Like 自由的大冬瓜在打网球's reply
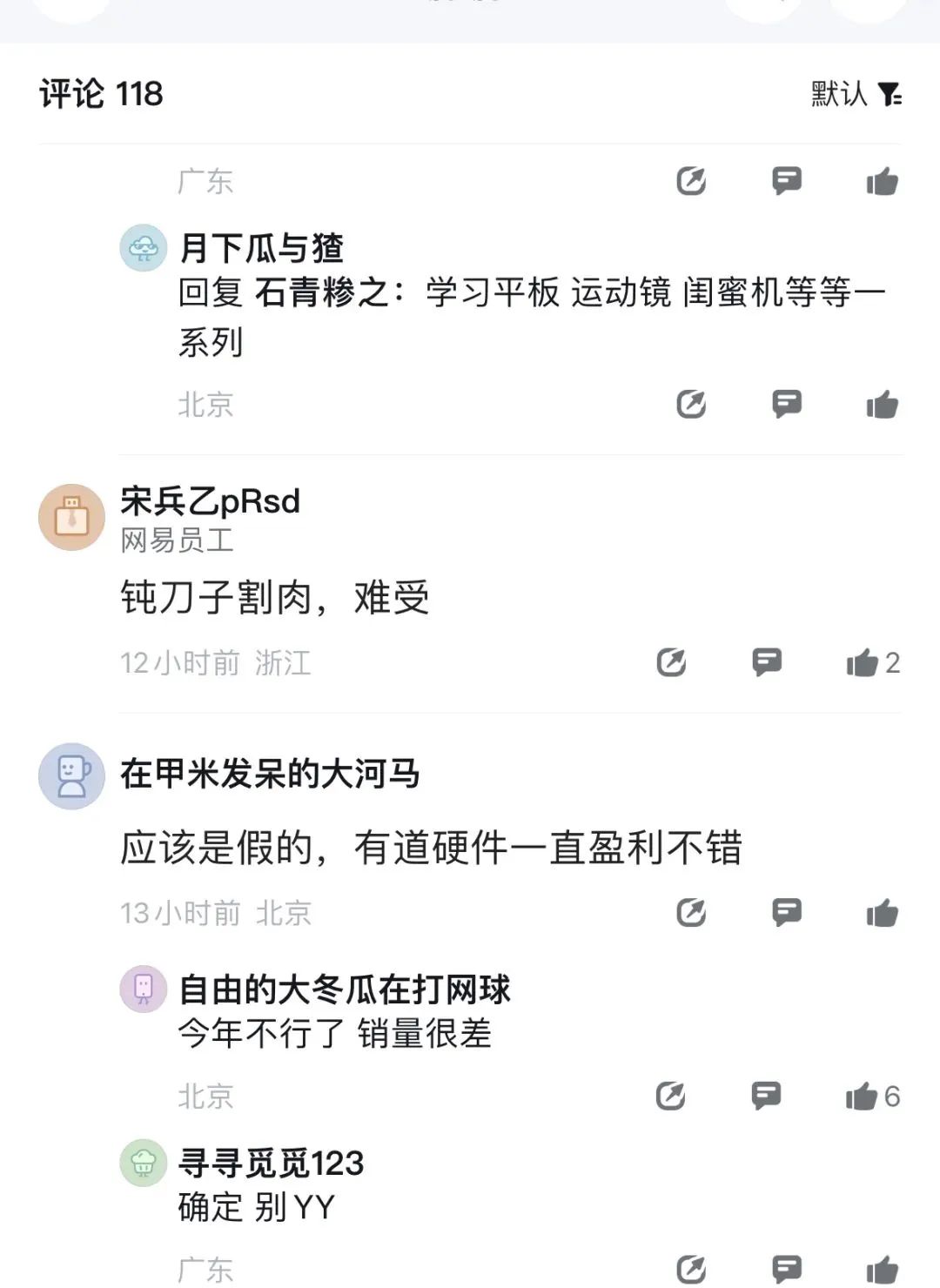Viewport: 940px width, 1288px height. coord(862,1097)
